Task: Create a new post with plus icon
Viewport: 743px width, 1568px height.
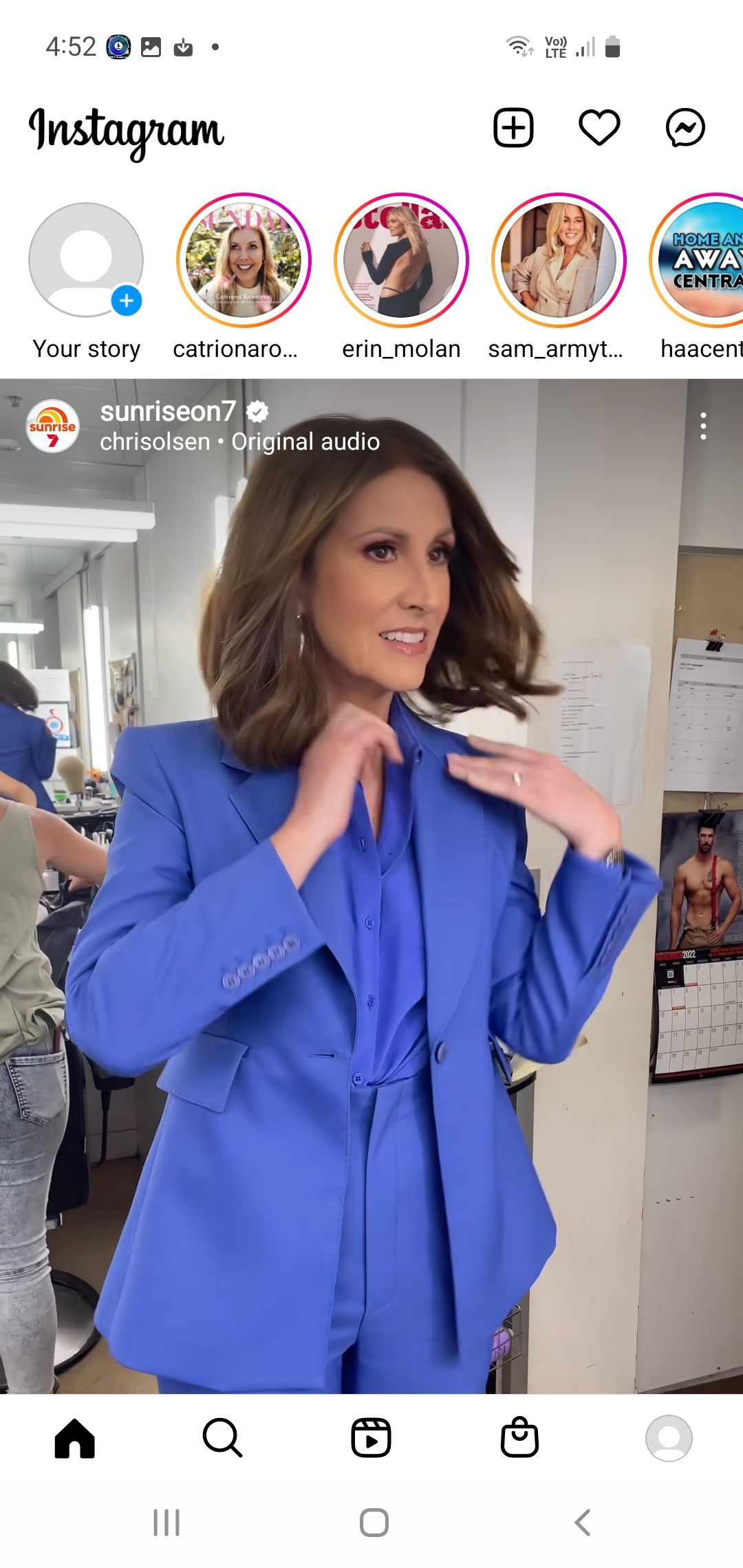Action: click(513, 128)
